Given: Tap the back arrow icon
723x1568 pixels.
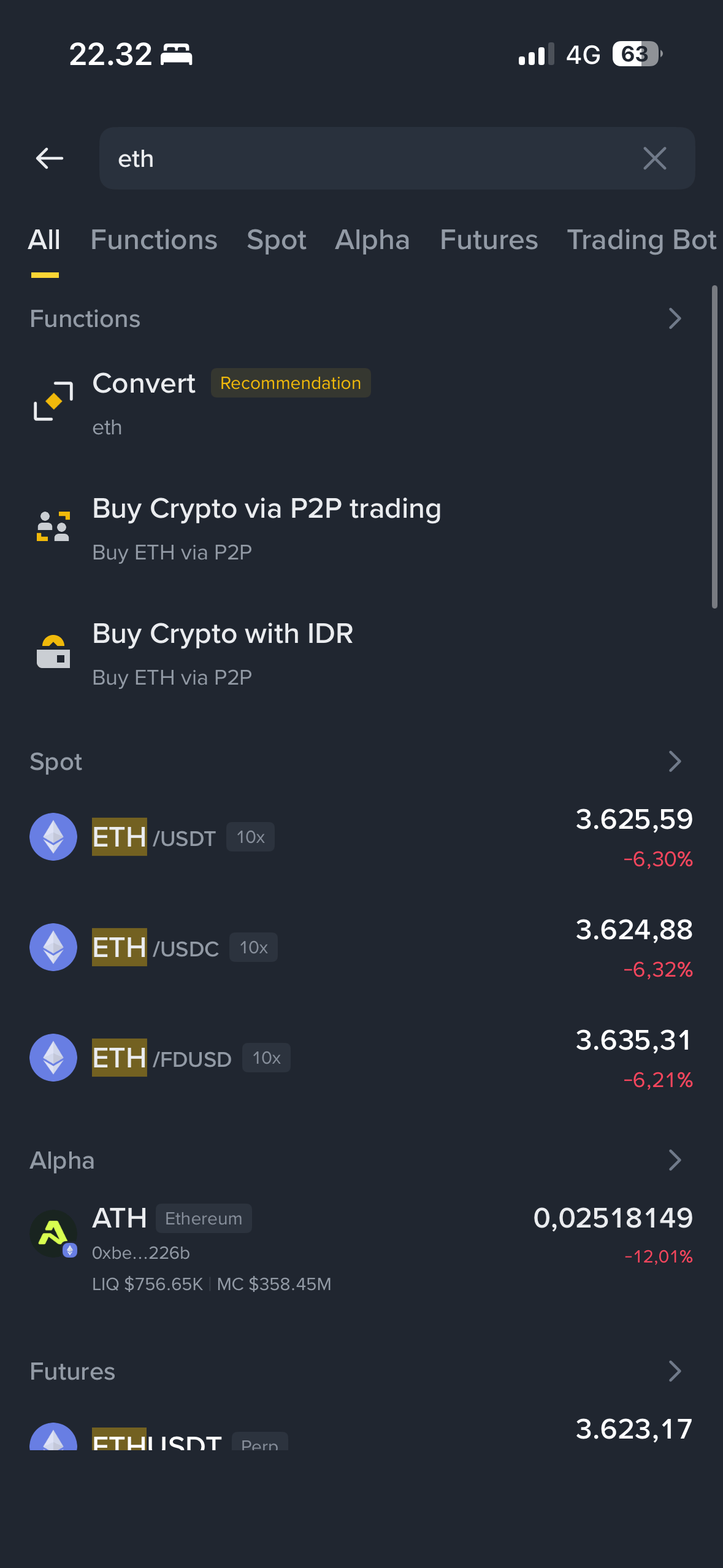Looking at the screenshot, I should [x=50, y=158].
